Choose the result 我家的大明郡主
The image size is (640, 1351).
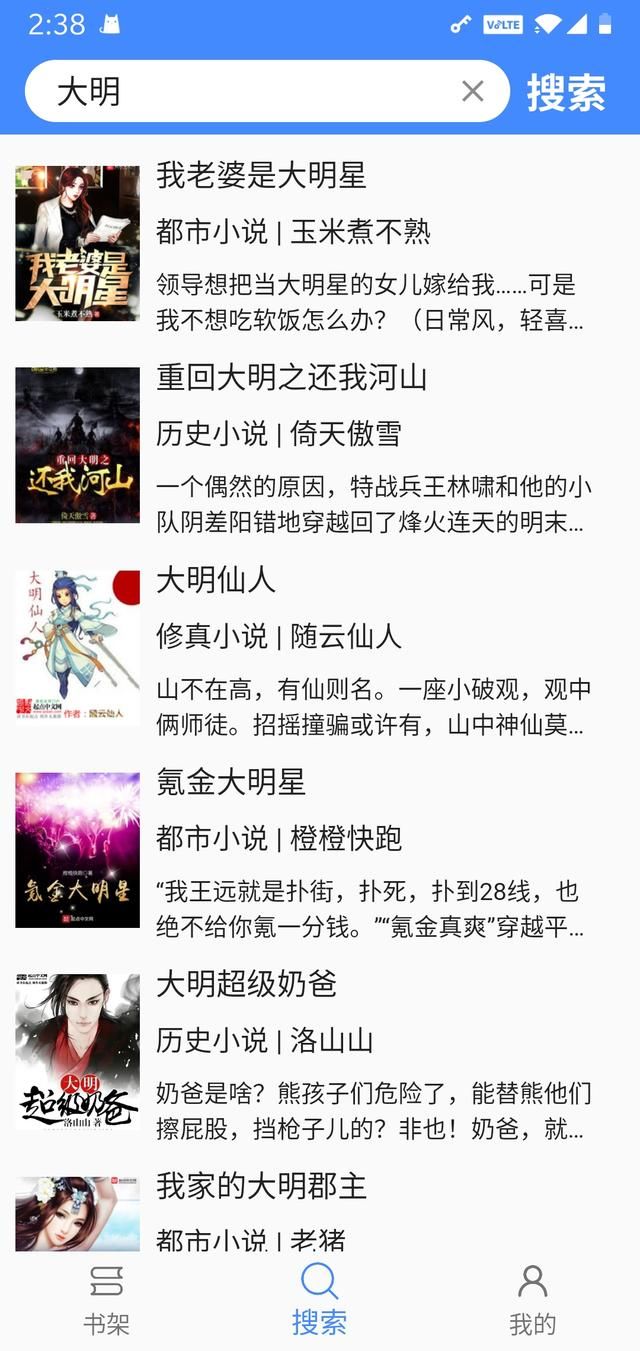click(x=262, y=1186)
